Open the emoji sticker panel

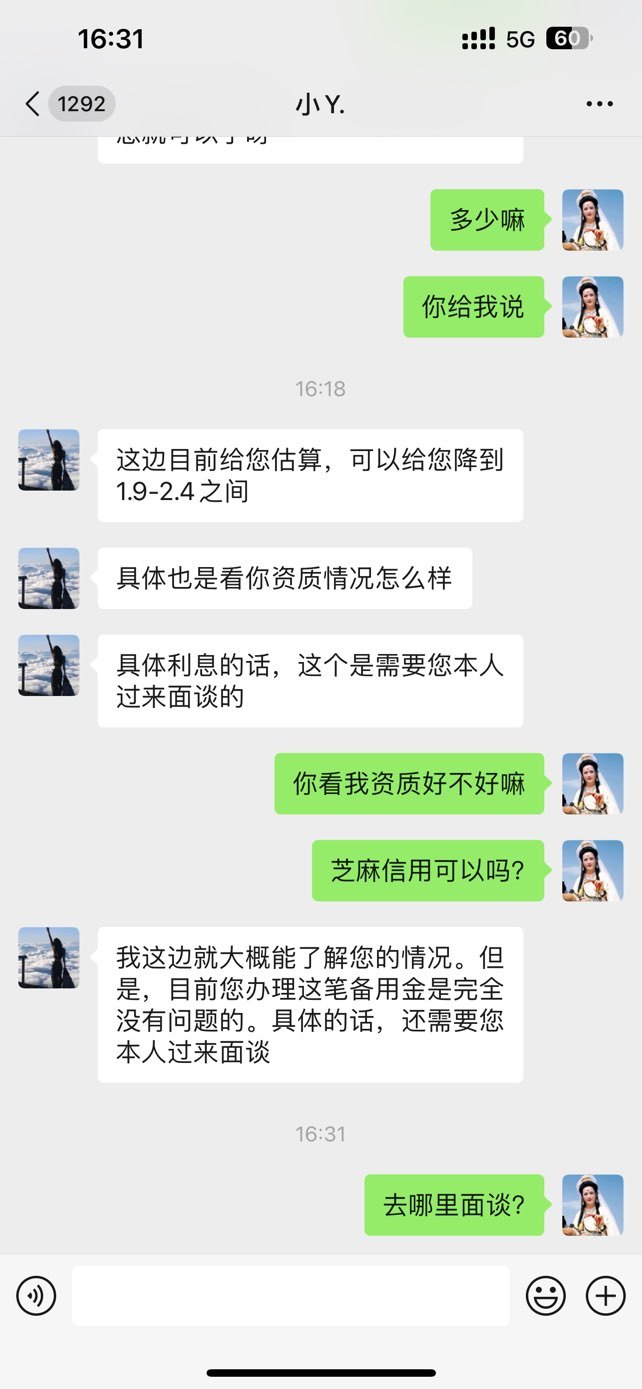click(x=546, y=1296)
